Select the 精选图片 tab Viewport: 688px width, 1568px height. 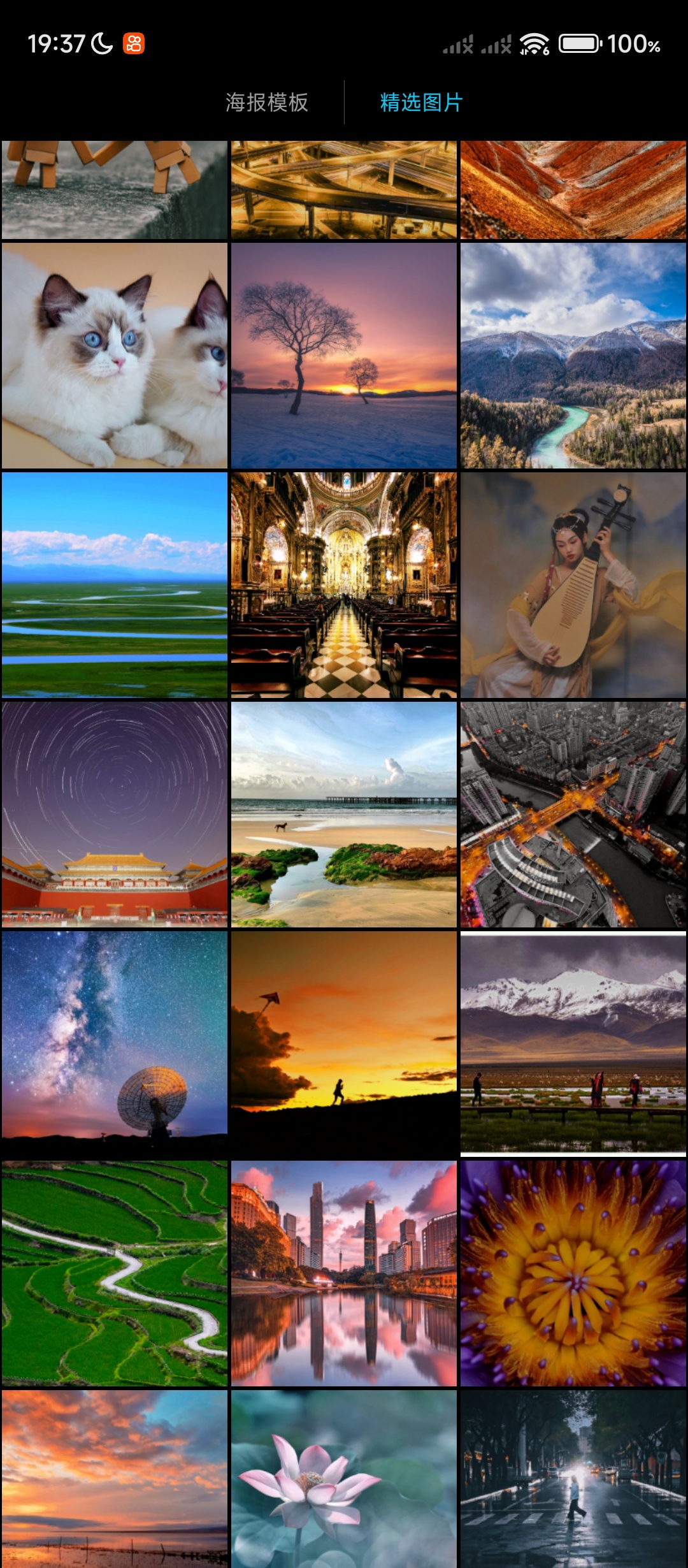[421, 102]
